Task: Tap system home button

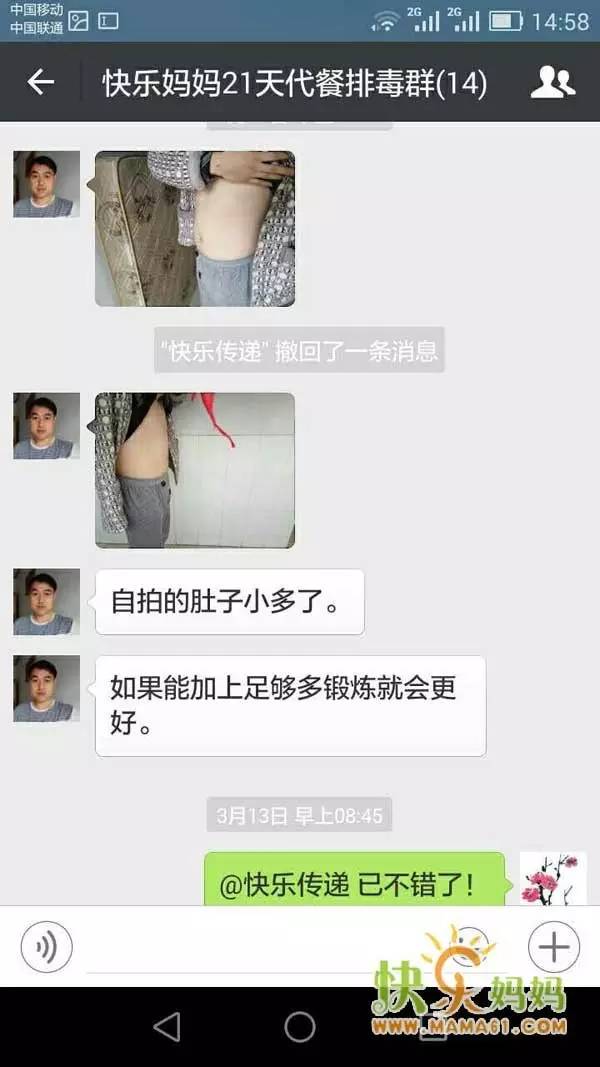Action: point(300,1026)
